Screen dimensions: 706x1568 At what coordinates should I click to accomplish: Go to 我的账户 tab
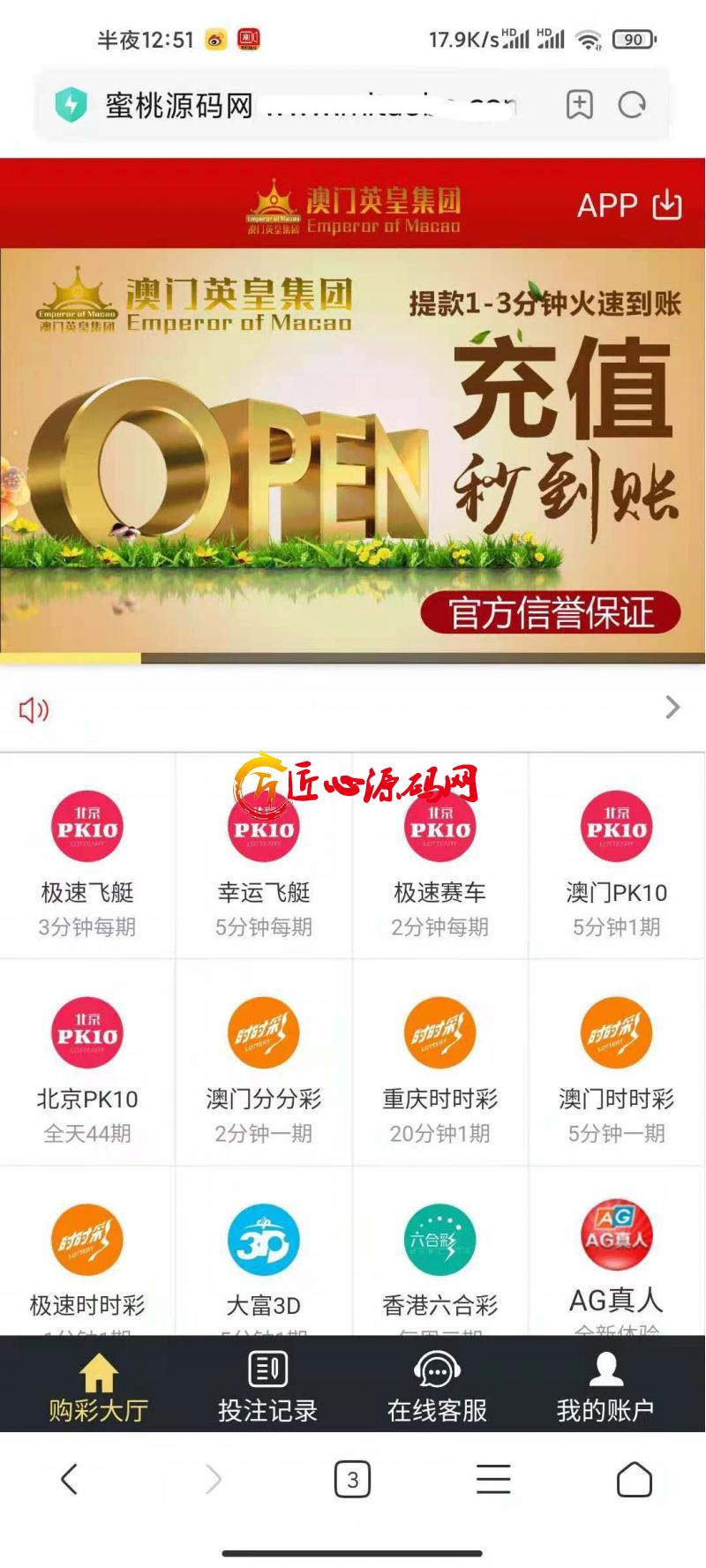pyautogui.click(x=605, y=1385)
